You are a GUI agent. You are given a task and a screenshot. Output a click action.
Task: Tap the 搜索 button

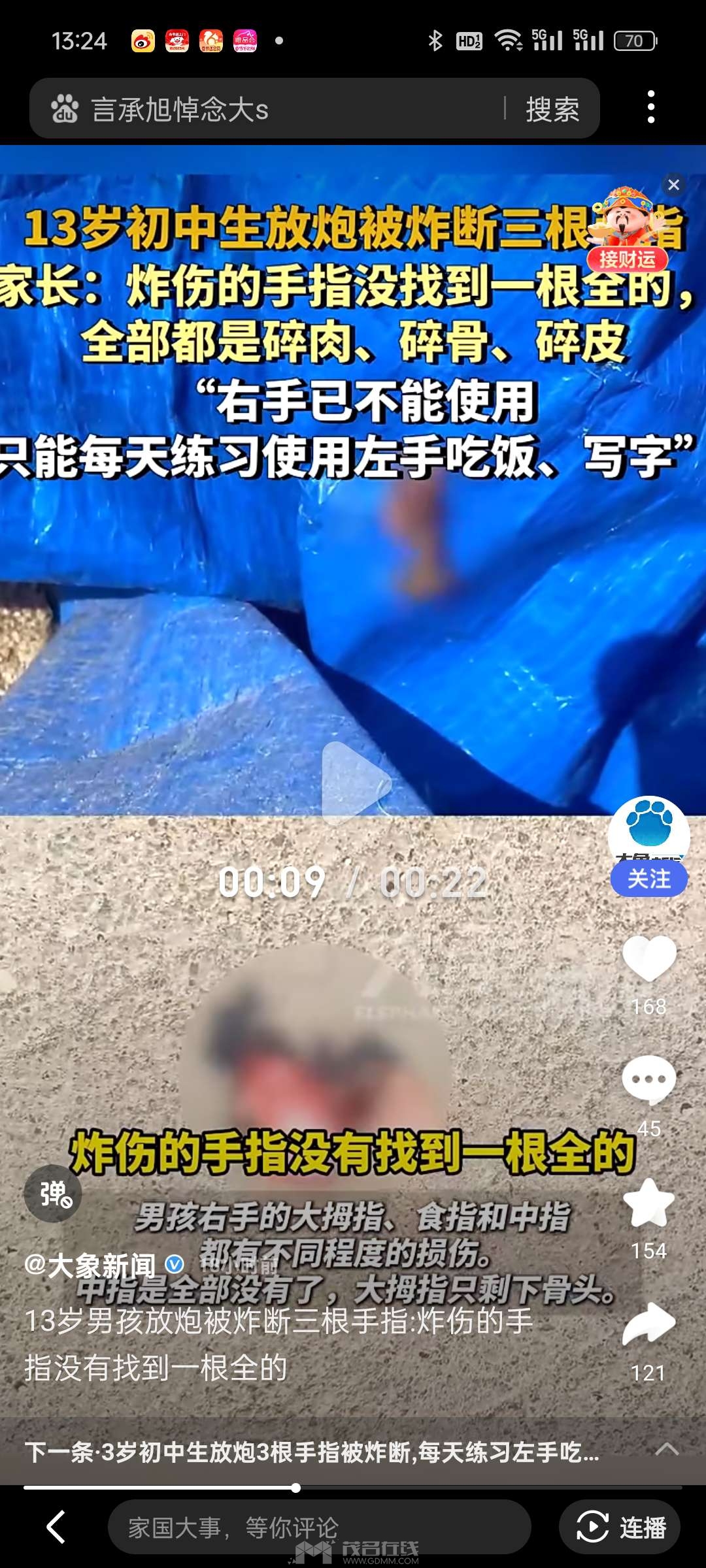click(x=552, y=109)
